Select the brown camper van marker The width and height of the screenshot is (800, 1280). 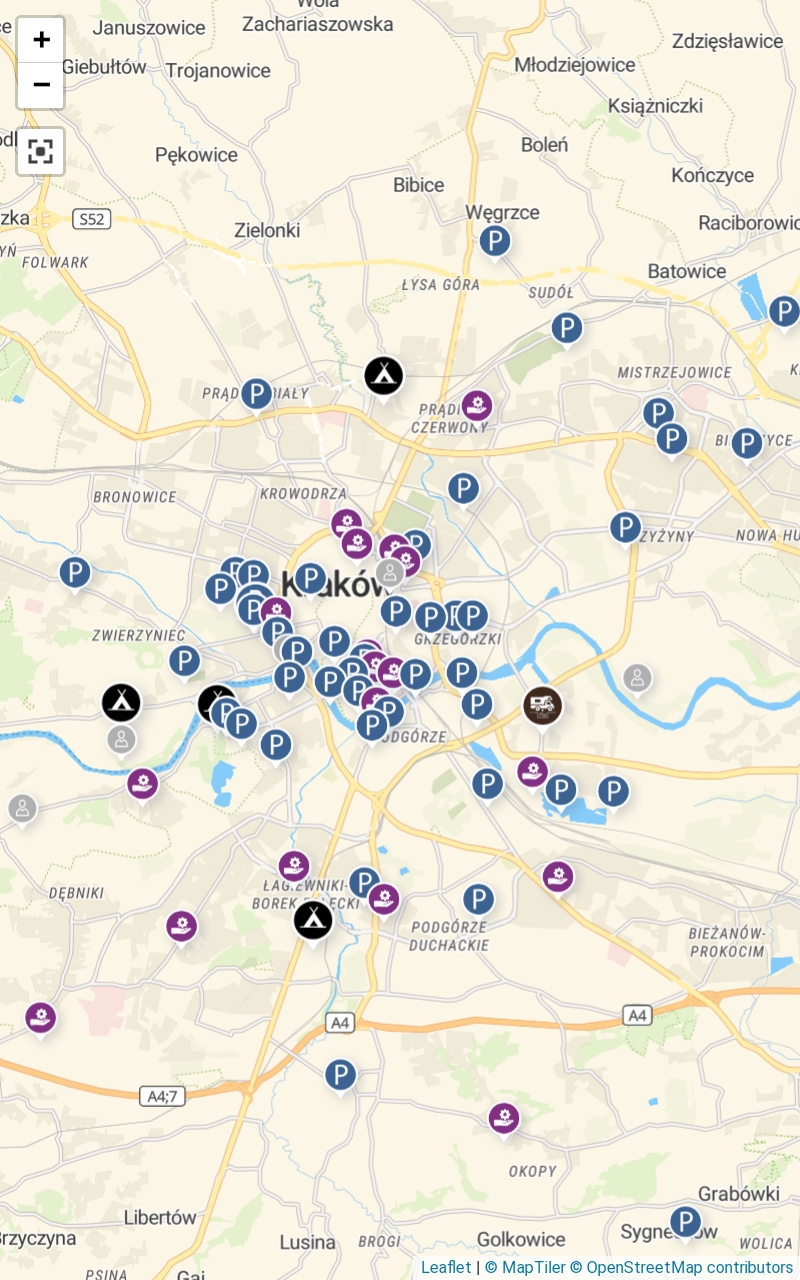[543, 706]
